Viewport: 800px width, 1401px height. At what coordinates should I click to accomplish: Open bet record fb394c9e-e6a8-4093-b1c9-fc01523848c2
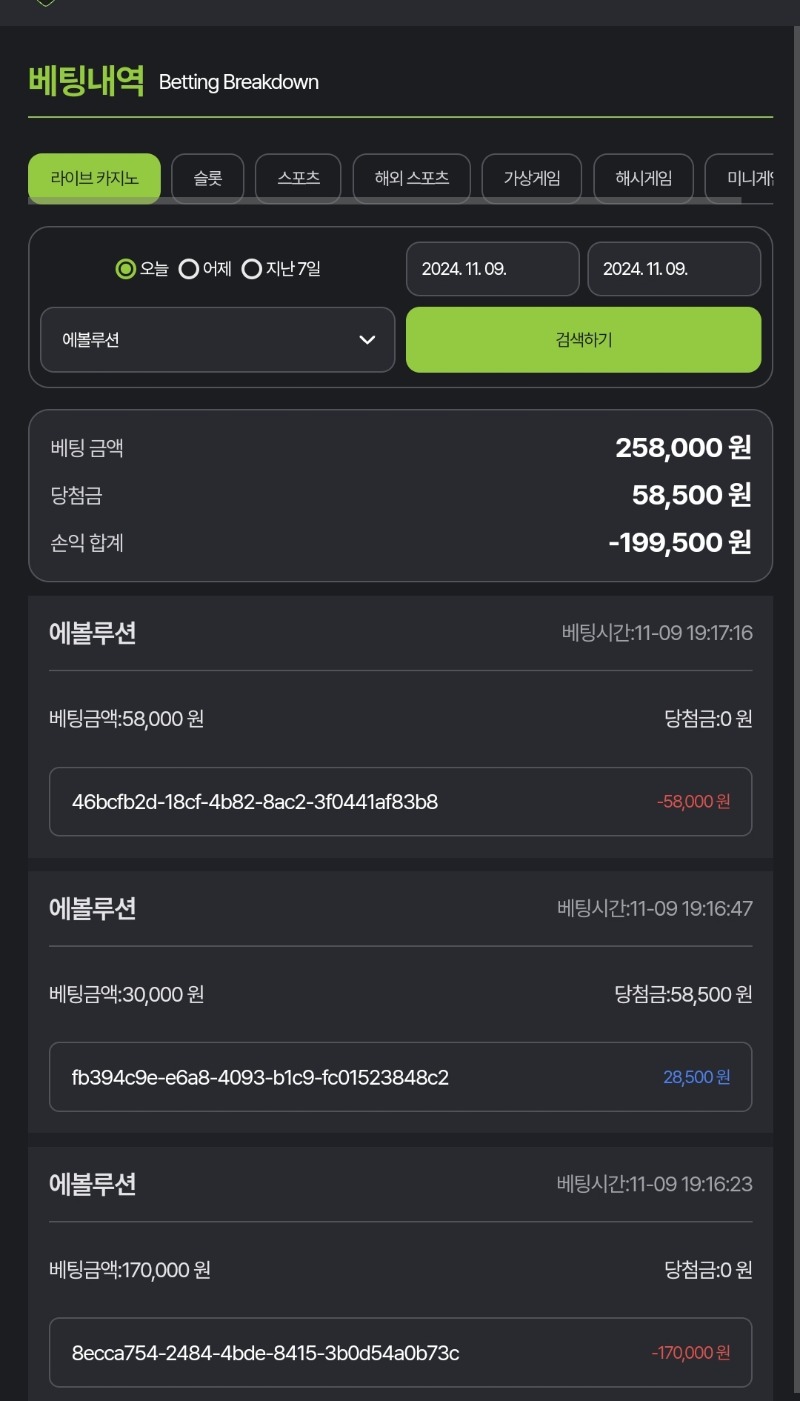click(400, 1077)
